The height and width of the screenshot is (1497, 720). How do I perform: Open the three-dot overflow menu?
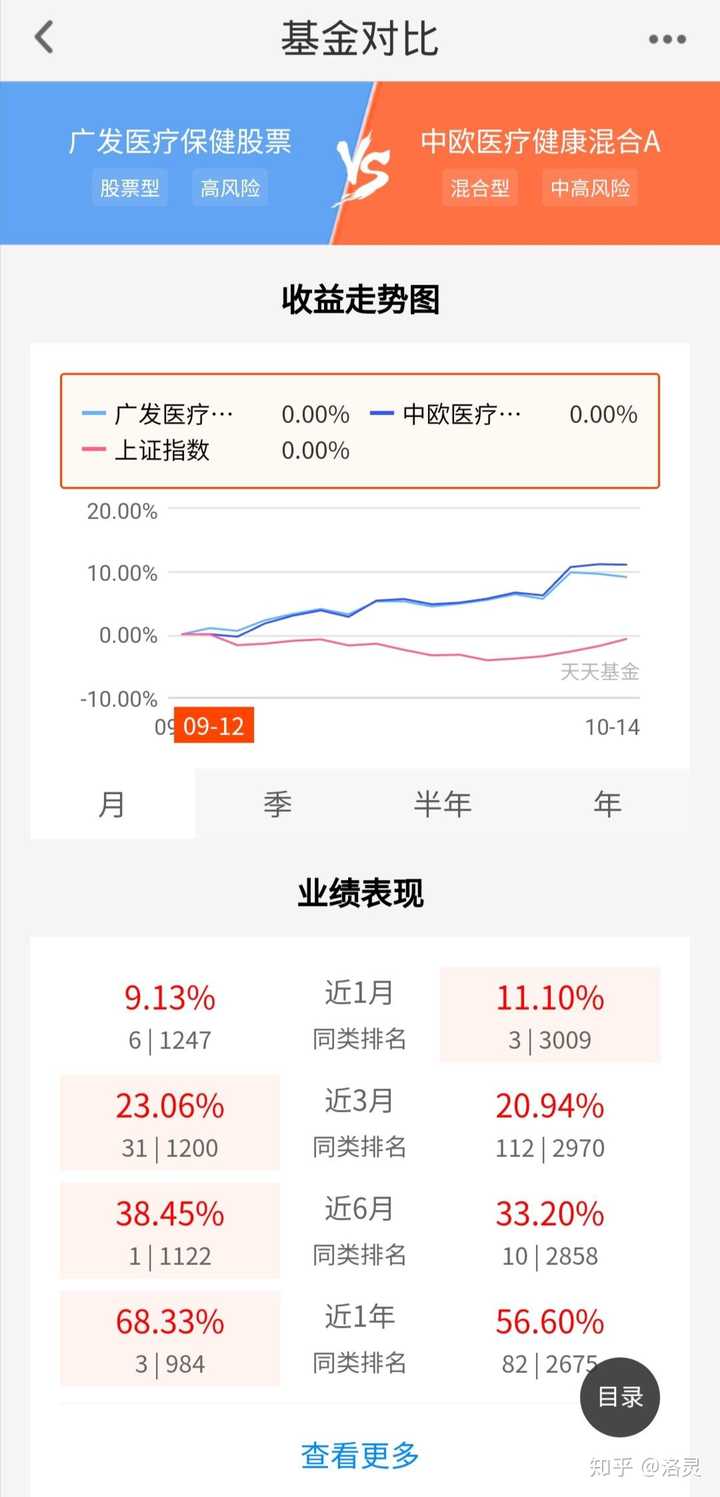click(667, 40)
